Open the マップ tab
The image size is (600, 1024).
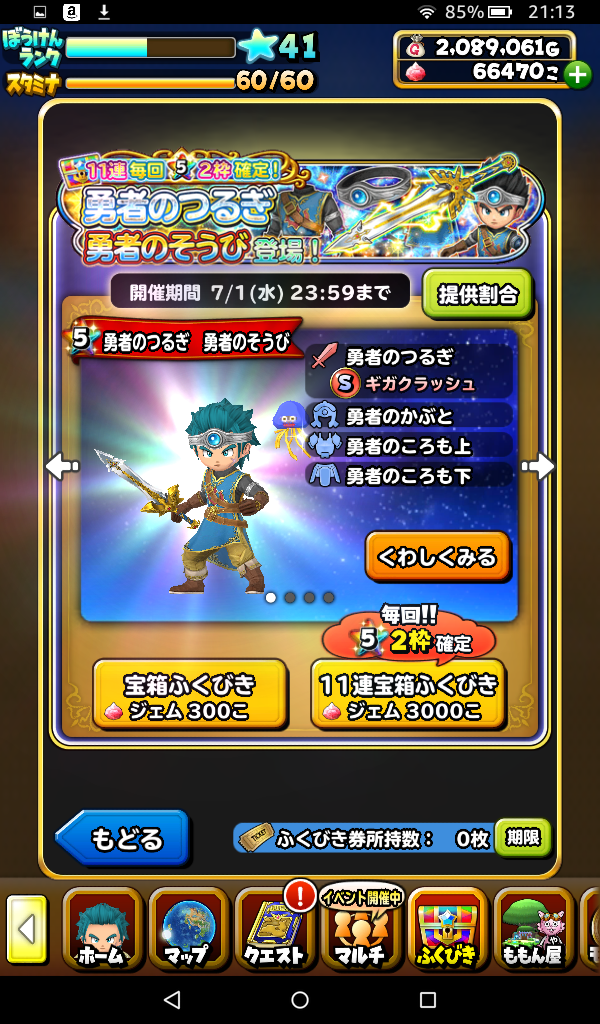(x=189, y=930)
